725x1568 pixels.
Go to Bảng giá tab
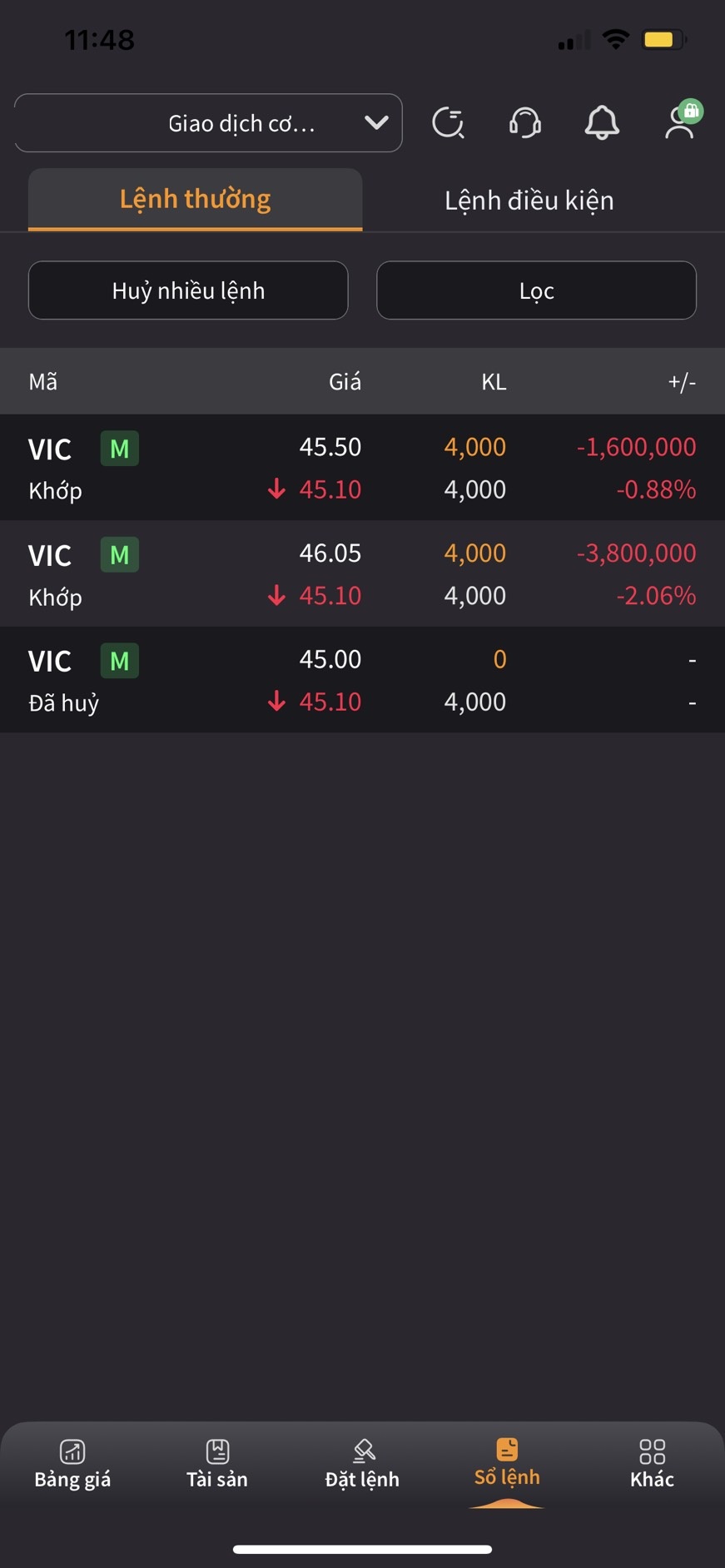click(72, 1463)
